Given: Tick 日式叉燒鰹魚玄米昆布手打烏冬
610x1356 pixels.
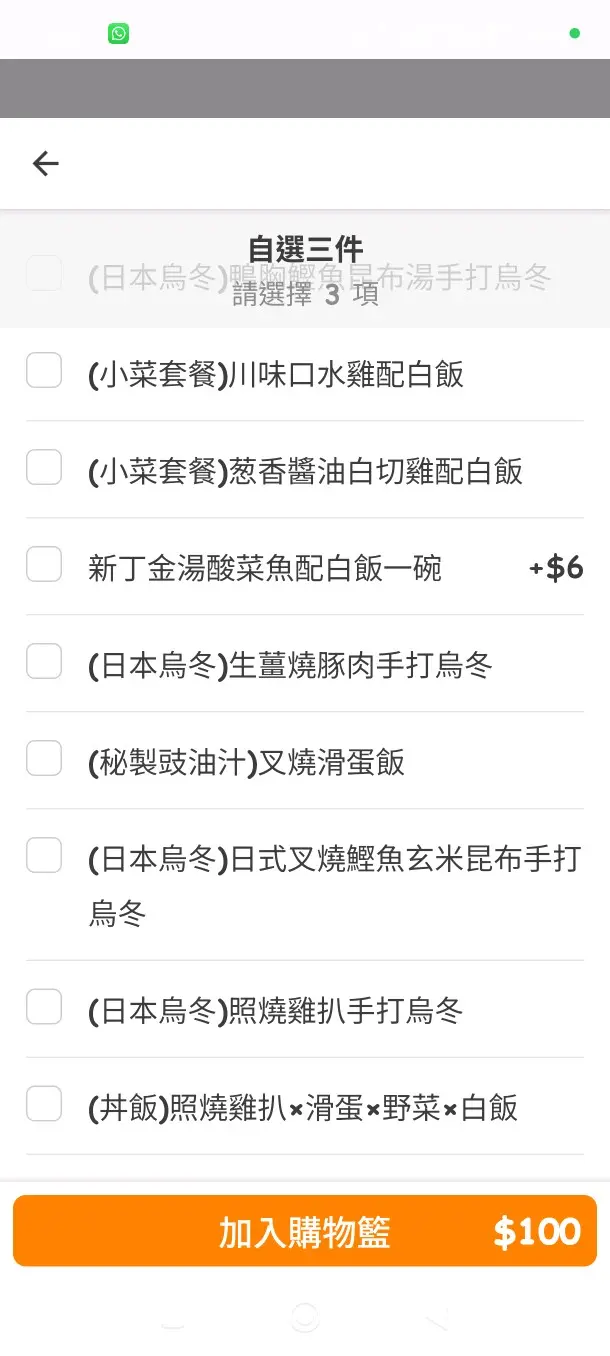Looking at the screenshot, I should click(44, 856).
